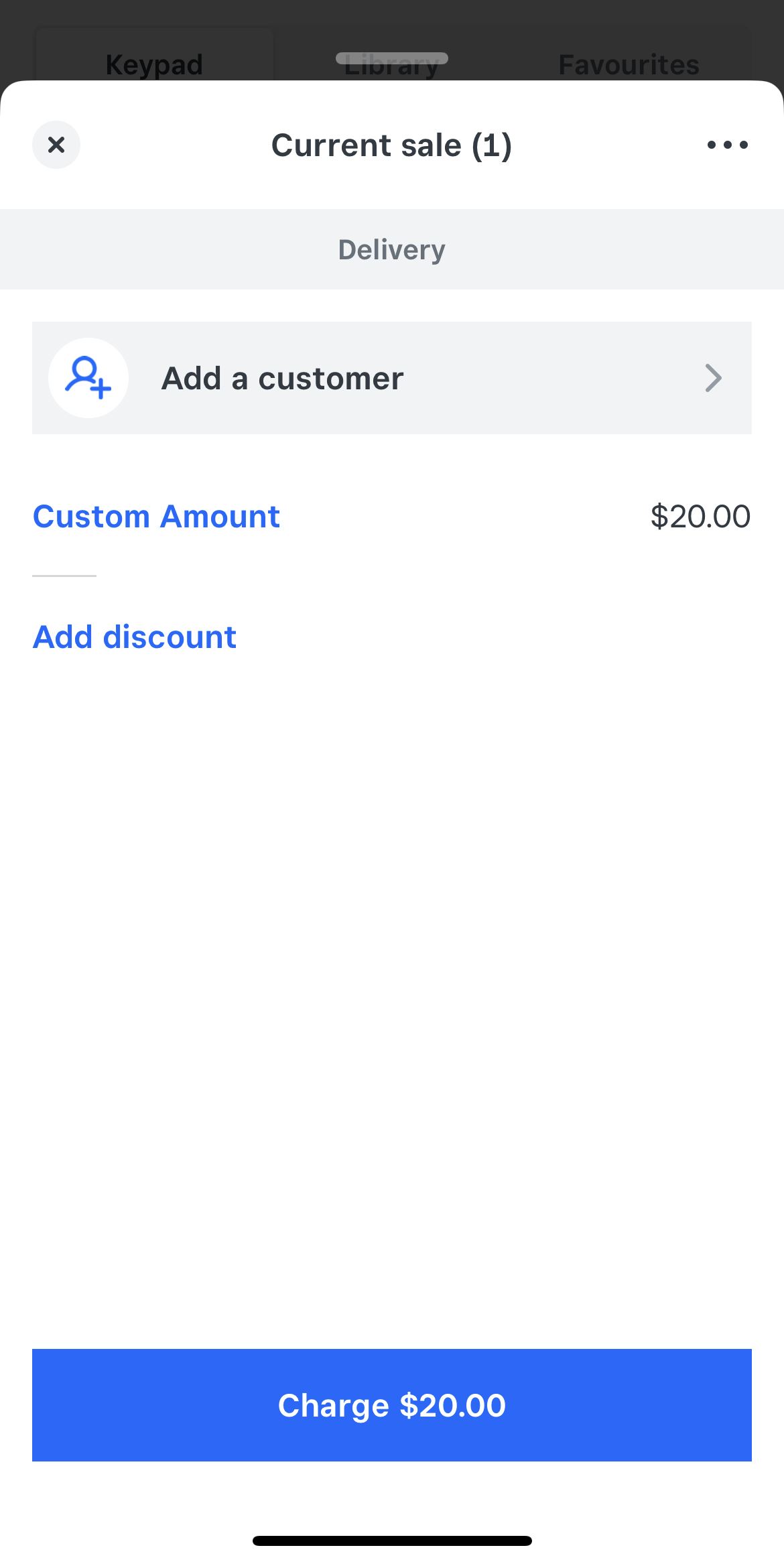Charge $20.00 for this sale
This screenshot has height=1562, width=784.
tap(392, 1405)
